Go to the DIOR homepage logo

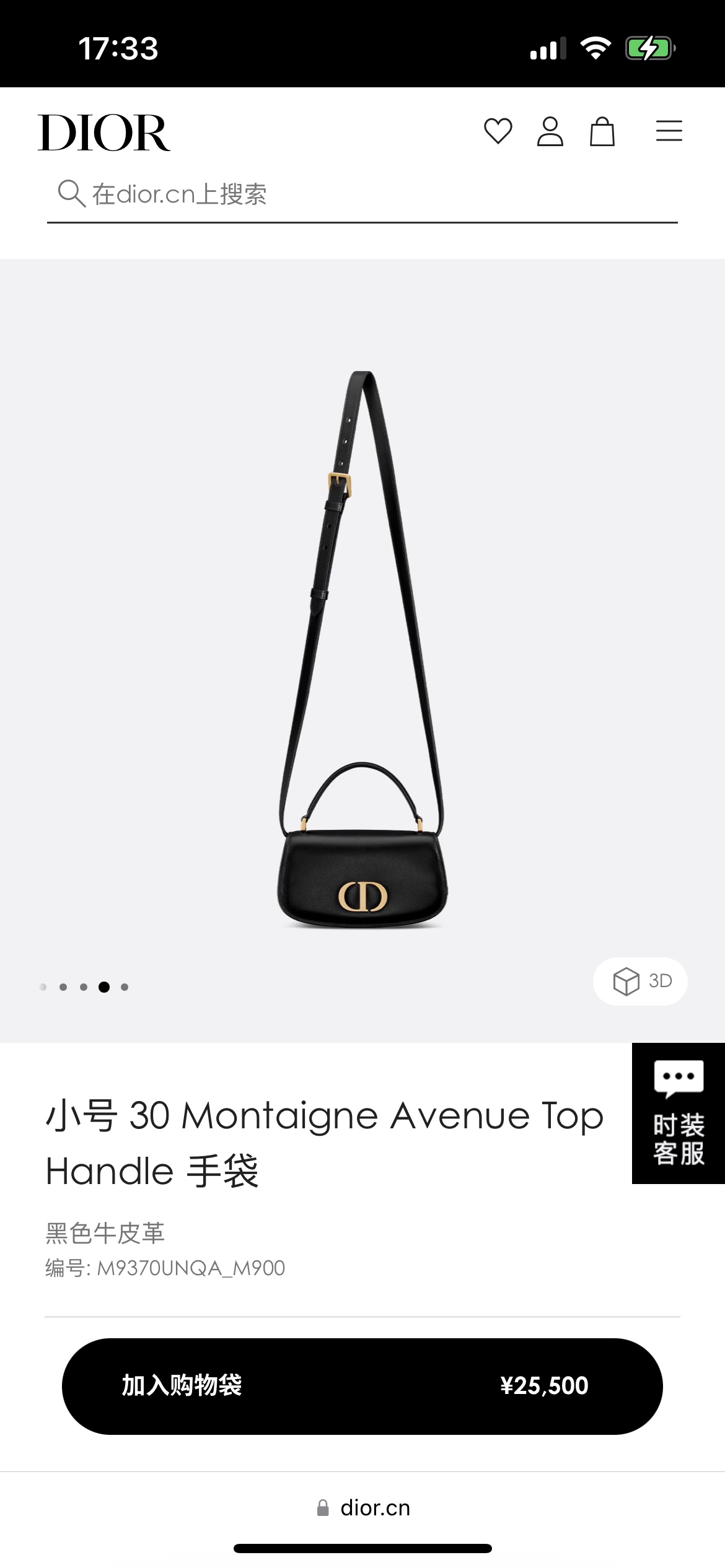[104, 133]
